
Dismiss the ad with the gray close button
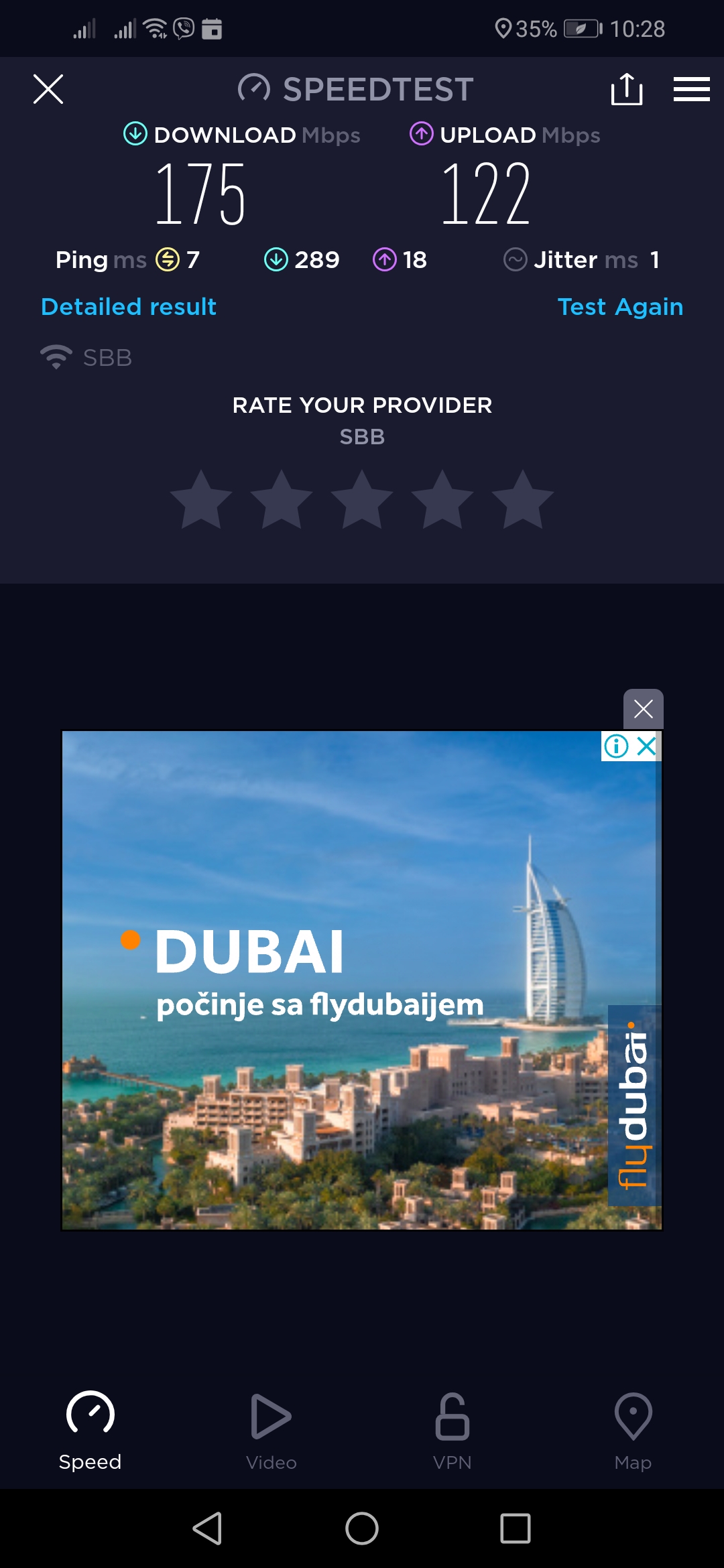click(x=643, y=709)
